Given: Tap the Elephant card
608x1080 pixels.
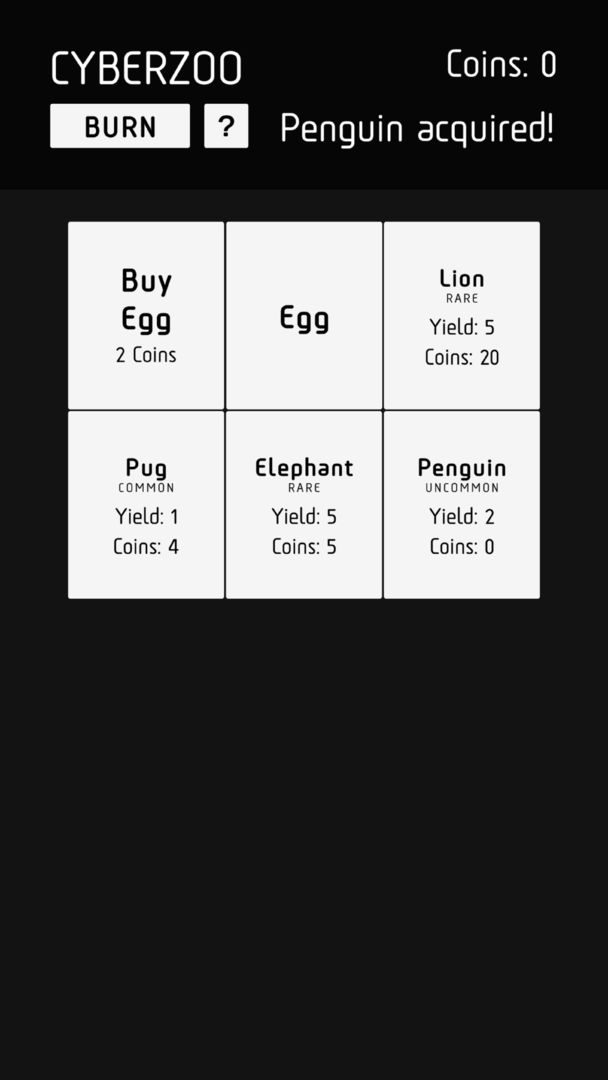Looking at the screenshot, I should click(304, 505).
